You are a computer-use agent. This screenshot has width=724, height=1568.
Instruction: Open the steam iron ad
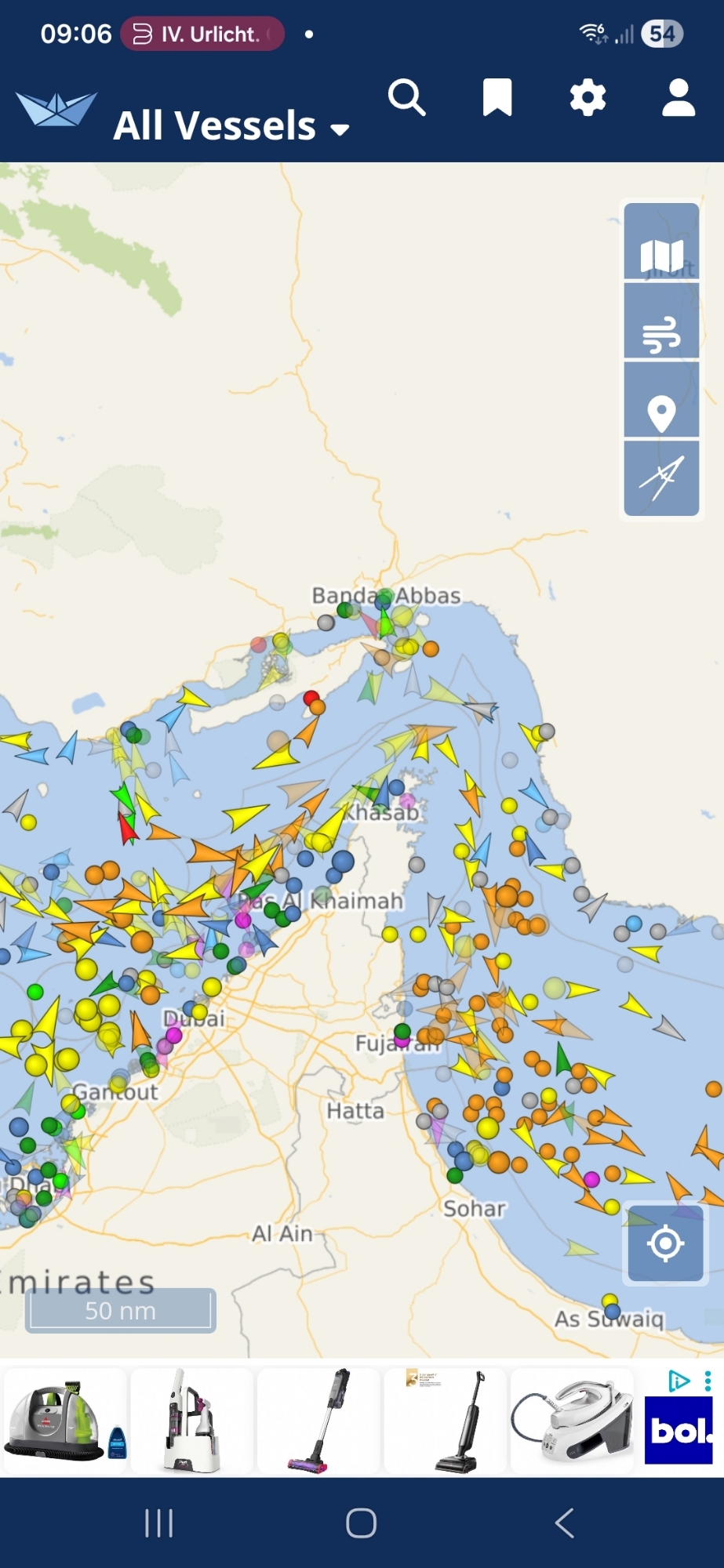[573, 1420]
